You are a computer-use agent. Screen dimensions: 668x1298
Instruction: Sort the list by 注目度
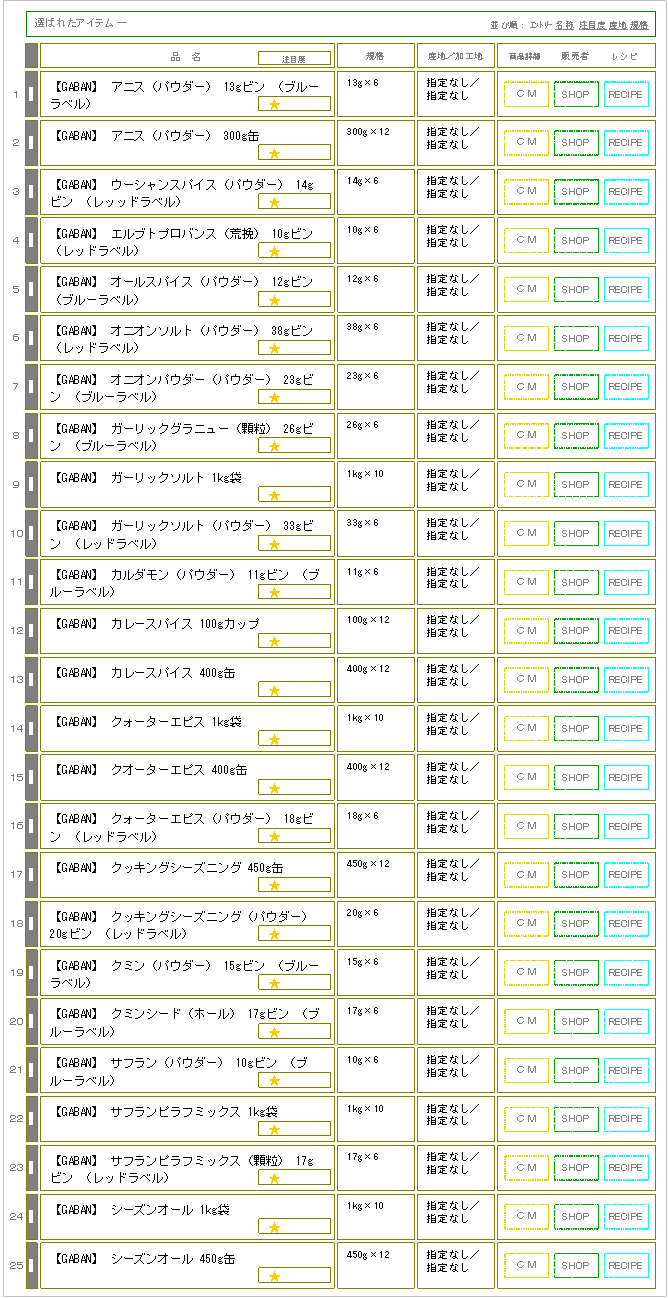click(591, 25)
